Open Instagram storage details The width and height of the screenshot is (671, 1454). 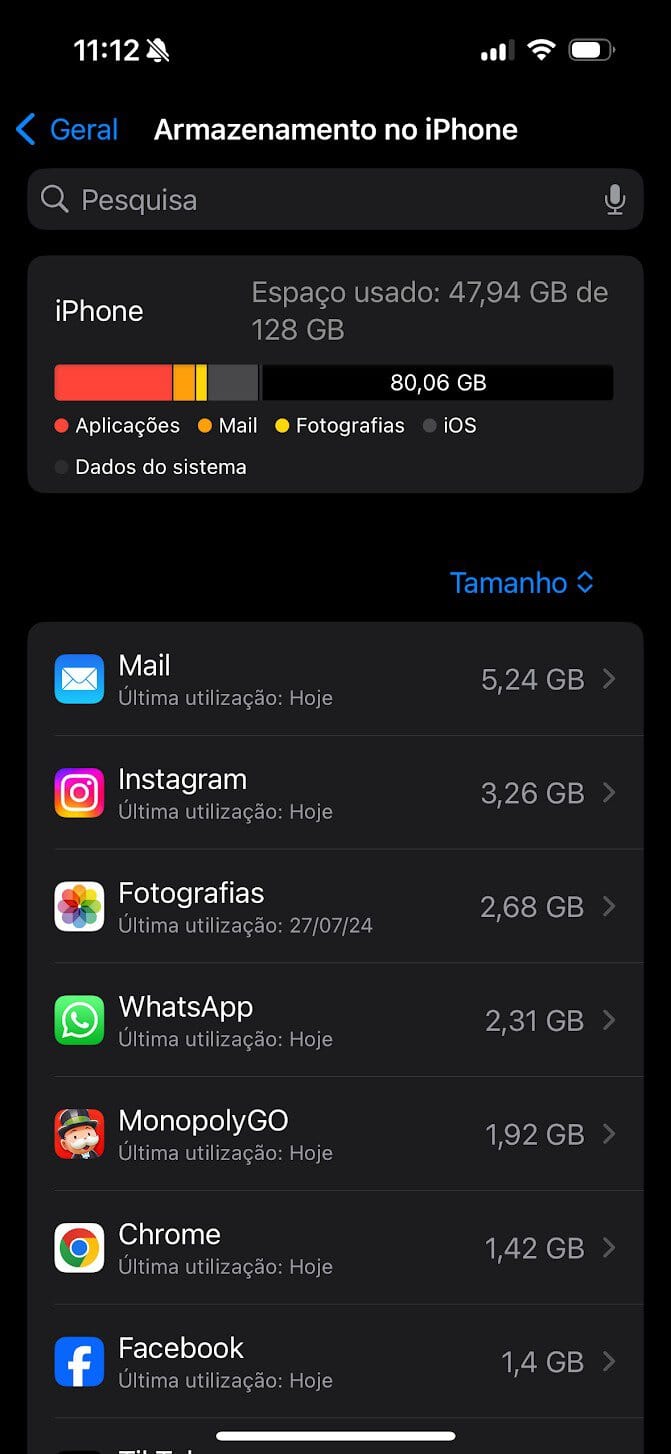point(335,793)
